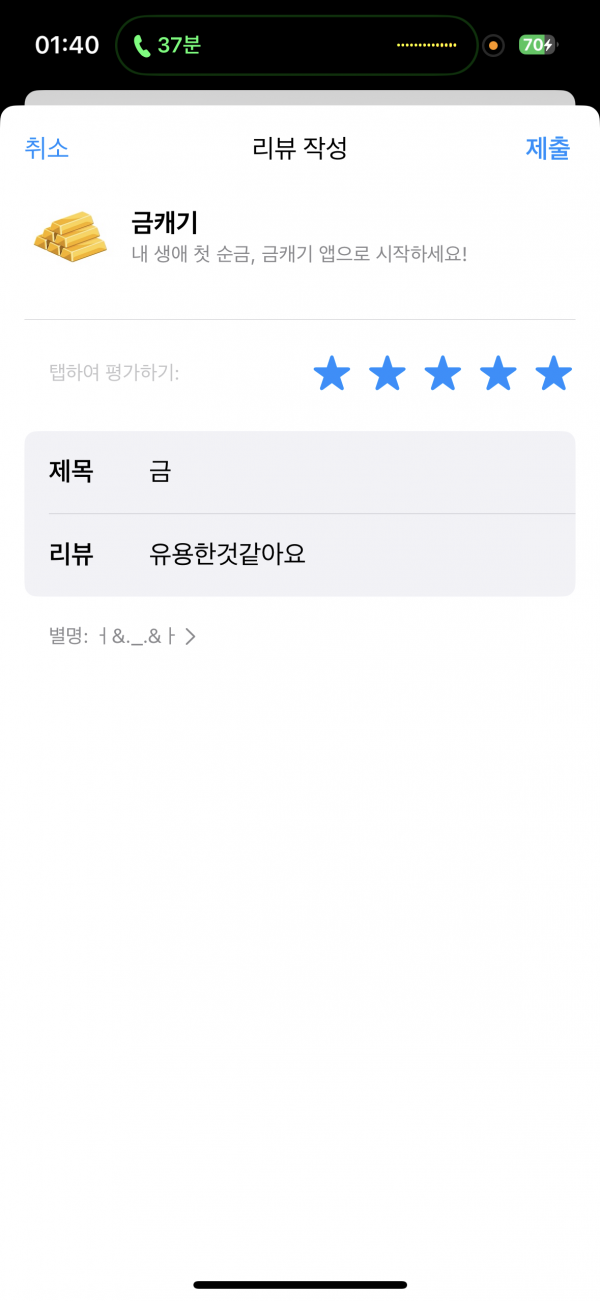
Task: Give a five star rating
Action: (553, 374)
